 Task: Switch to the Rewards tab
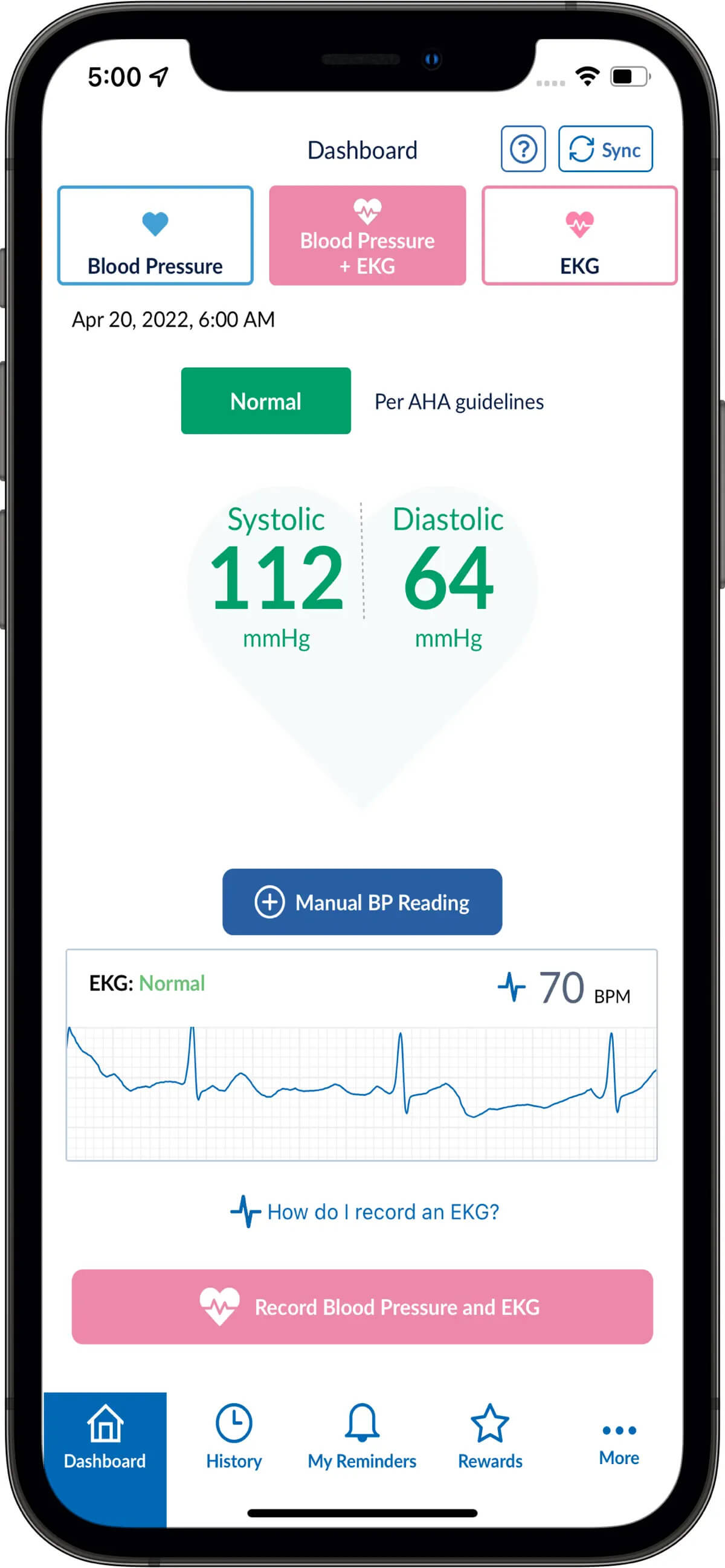490,1436
